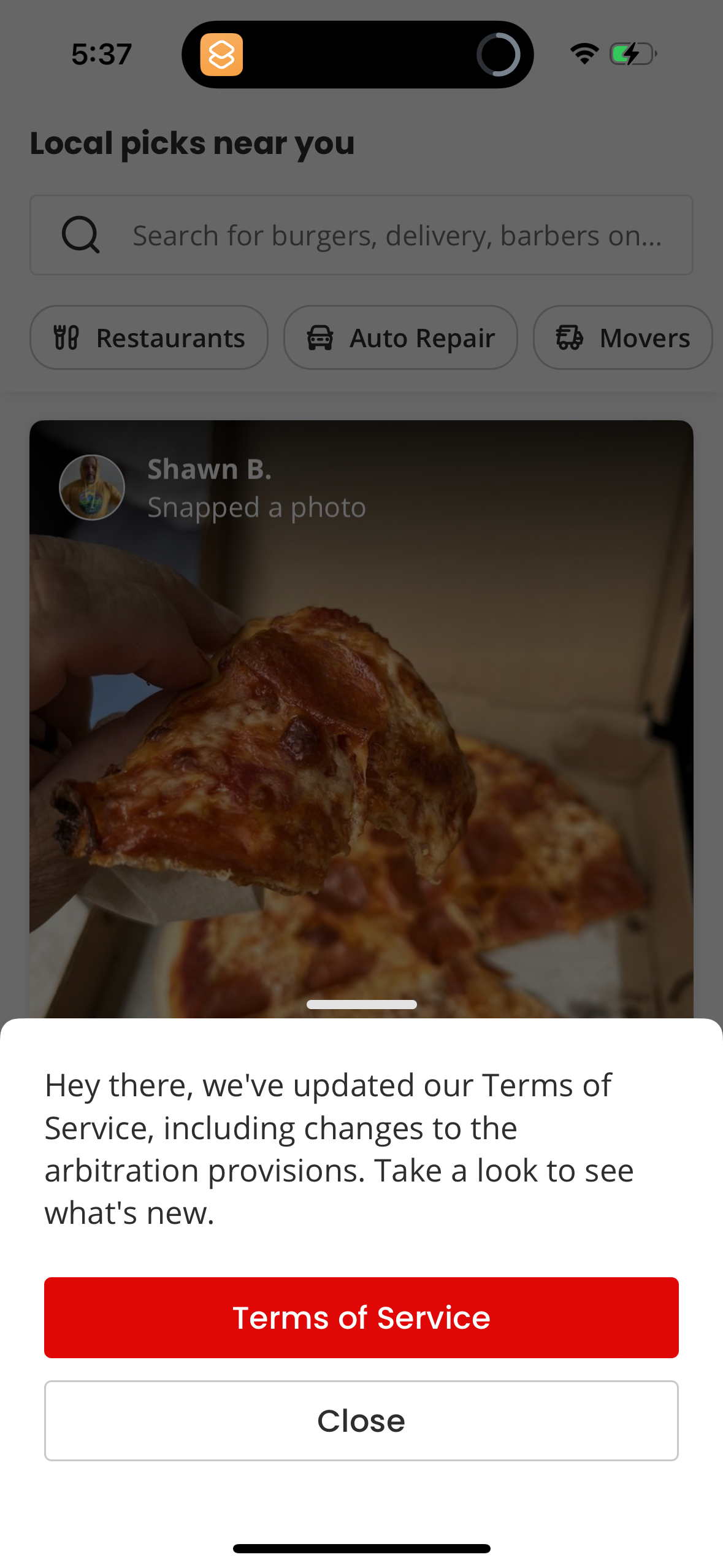Select the Local picks near you heading

click(x=192, y=142)
